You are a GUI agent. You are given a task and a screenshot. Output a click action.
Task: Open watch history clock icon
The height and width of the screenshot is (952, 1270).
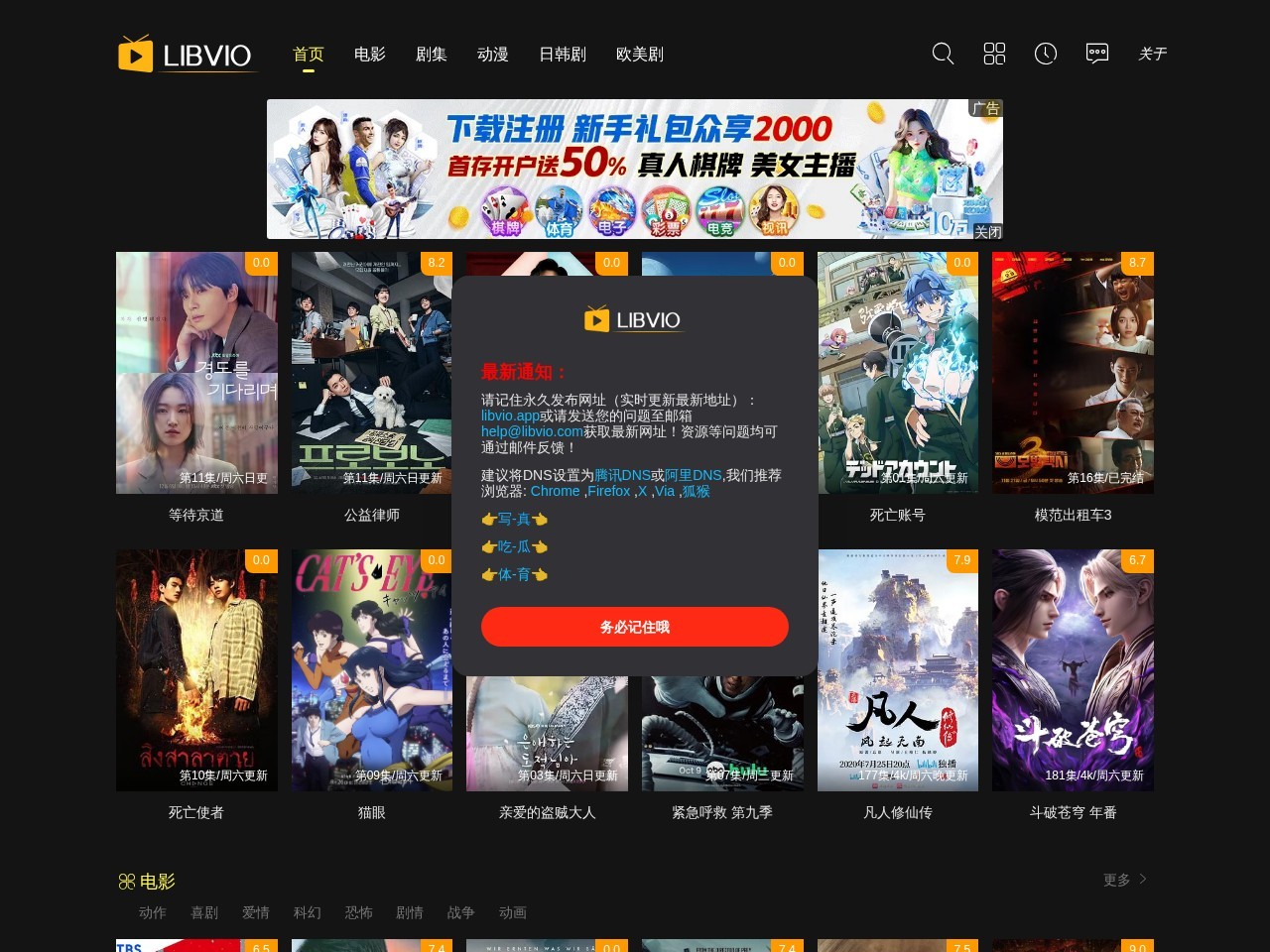coord(1046,54)
